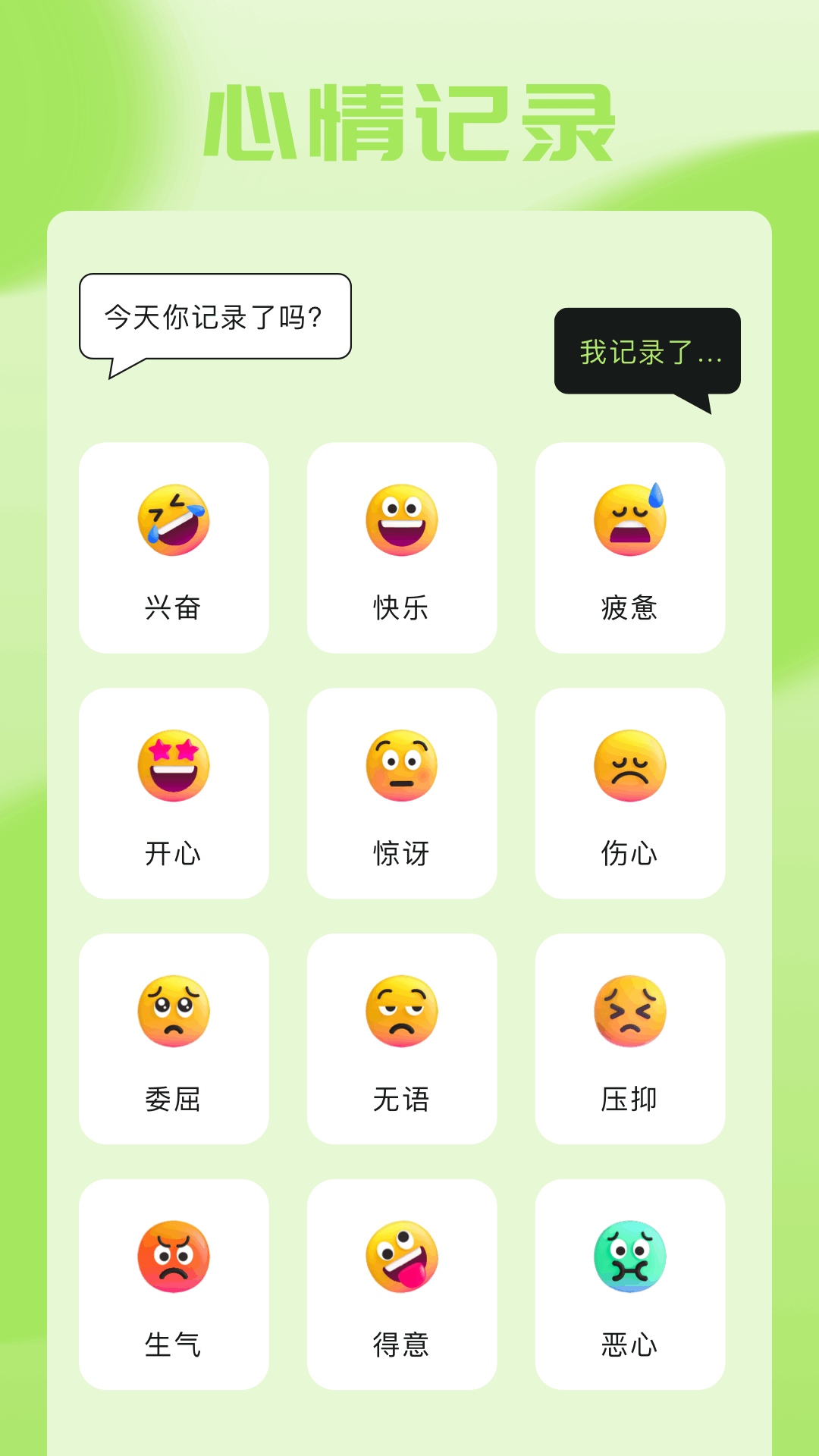Image resolution: width=819 pixels, height=1456 pixels.
Task: Open the 疲惫 mood entry card
Action: [x=629, y=548]
